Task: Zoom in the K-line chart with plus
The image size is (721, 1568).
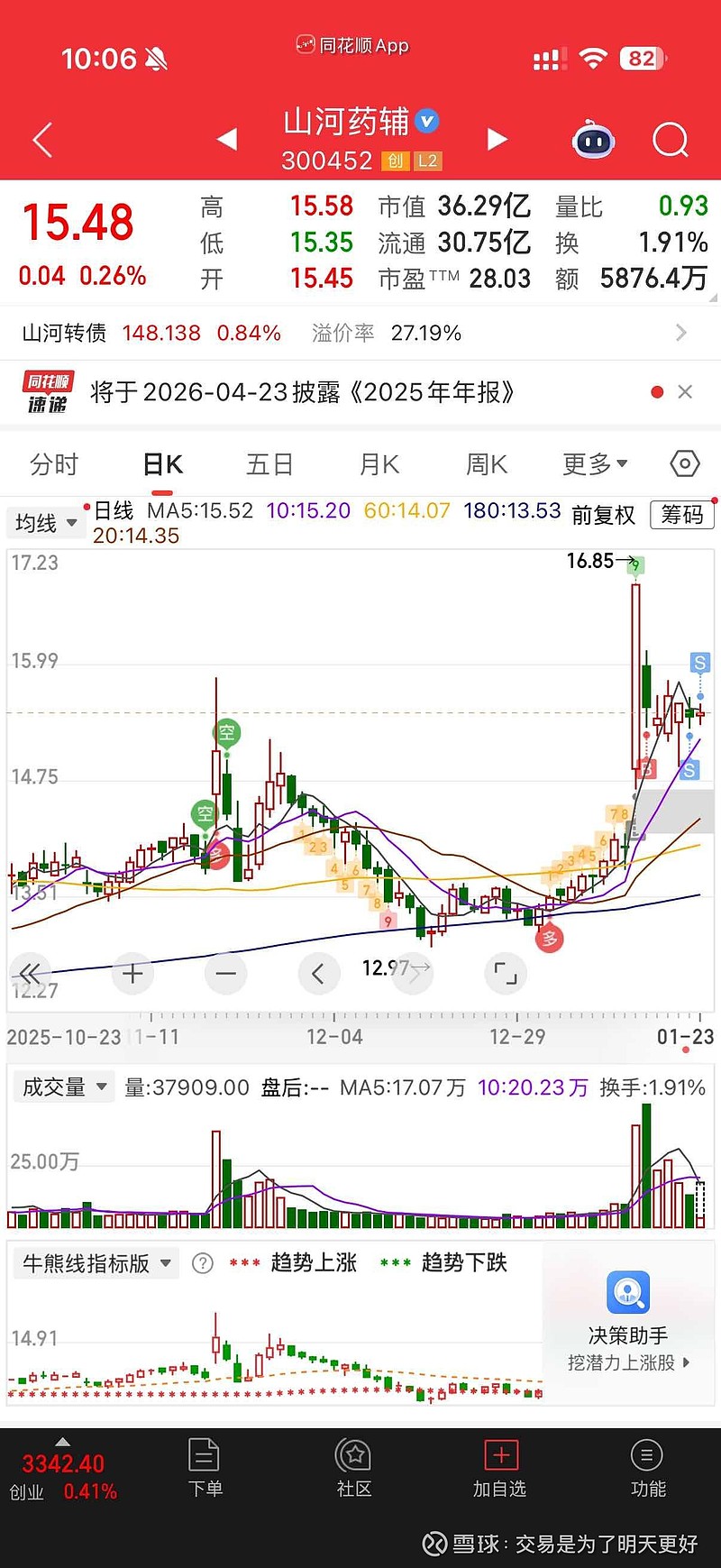Action: coord(132,973)
